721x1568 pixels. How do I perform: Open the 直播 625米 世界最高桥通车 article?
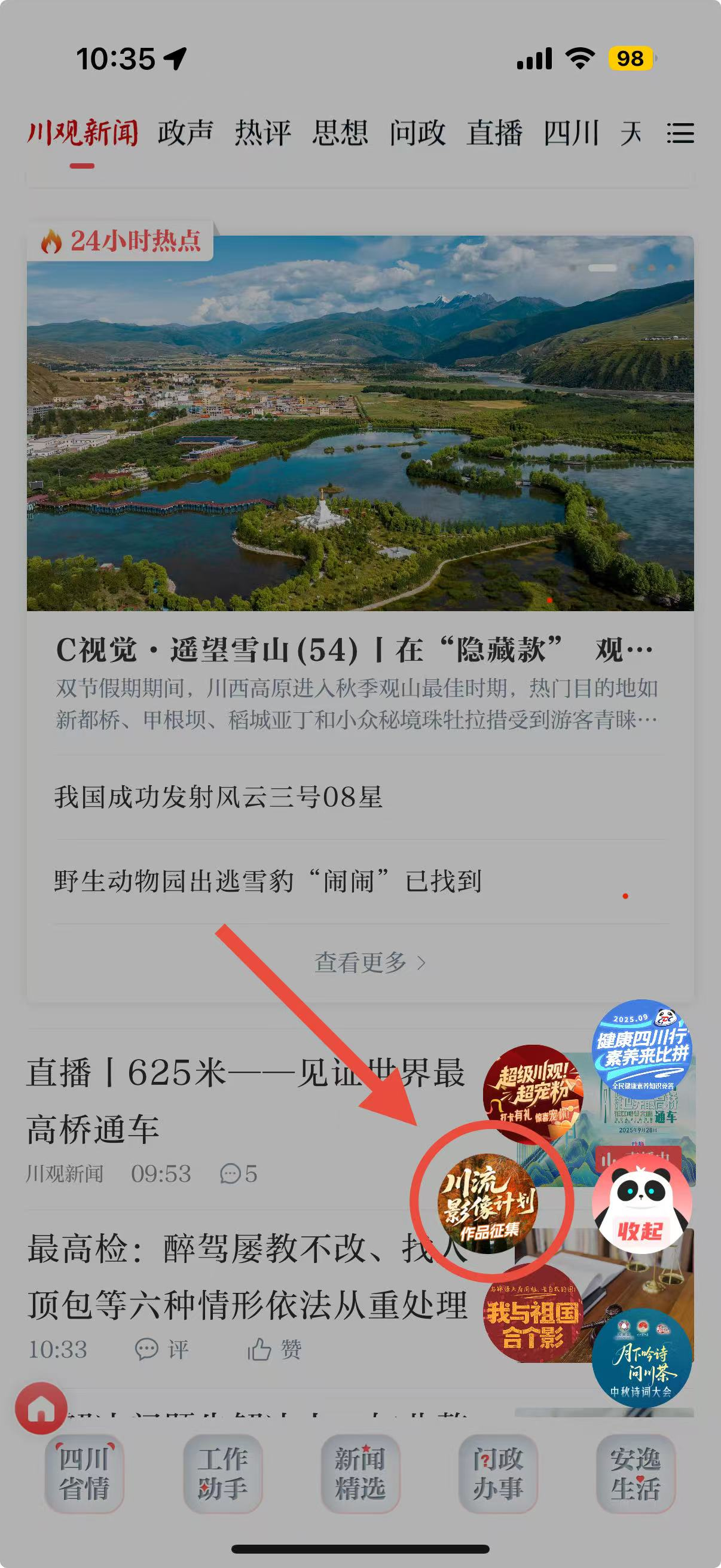pos(243,1100)
